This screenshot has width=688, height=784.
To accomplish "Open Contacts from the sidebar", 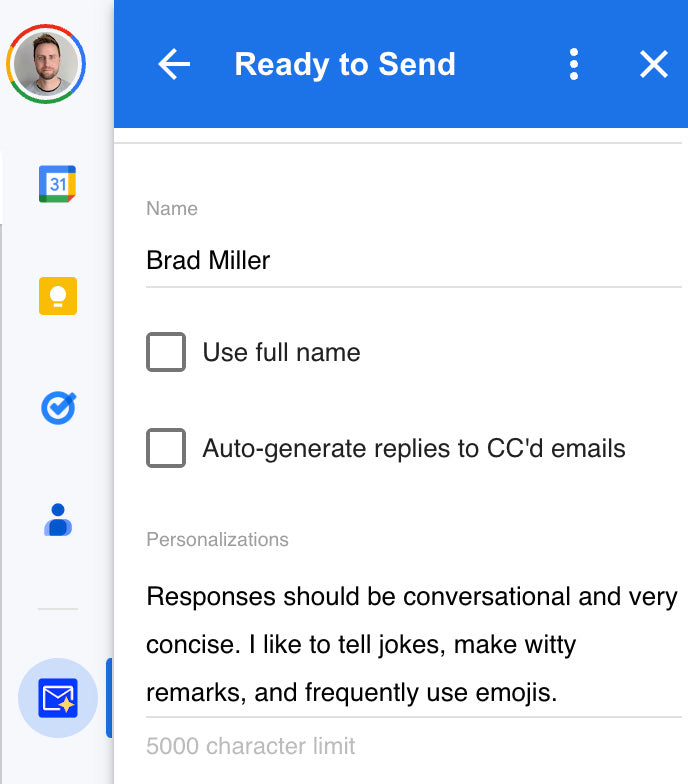I will 57,520.
